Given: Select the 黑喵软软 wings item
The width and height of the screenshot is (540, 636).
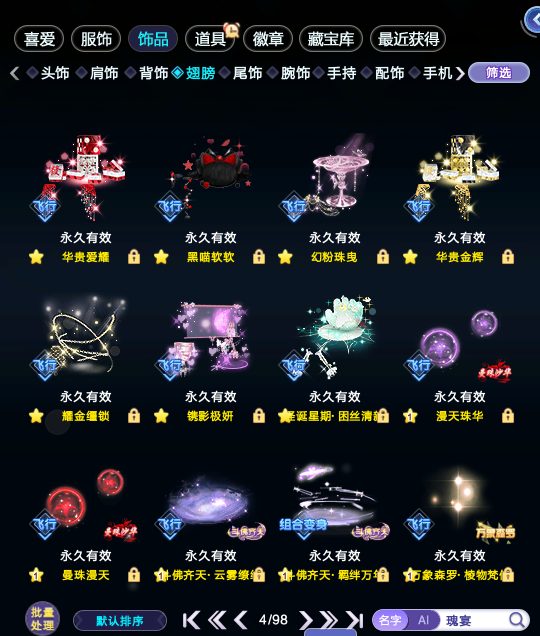Looking at the screenshot, I should click(x=210, y=178).
